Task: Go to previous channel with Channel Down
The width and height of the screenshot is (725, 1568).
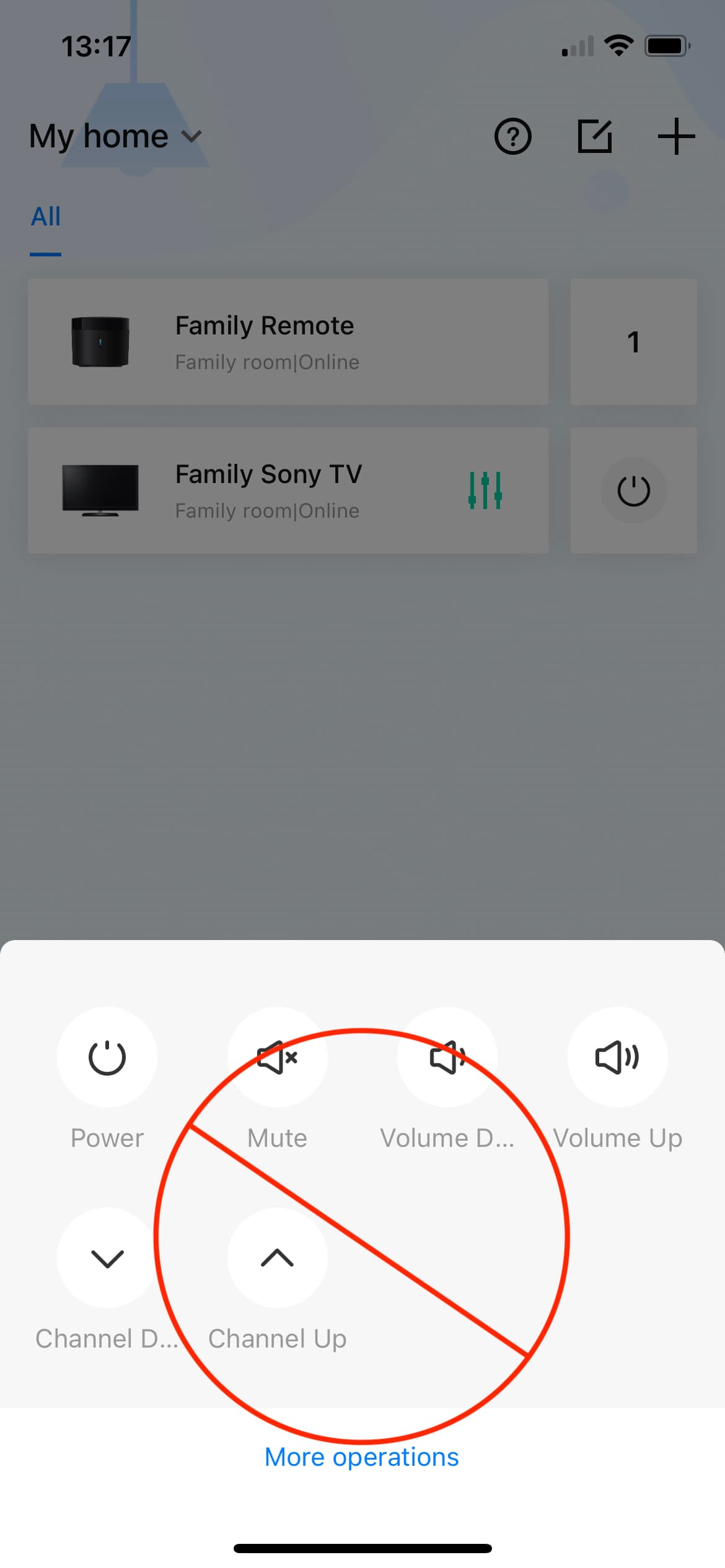Action: [x=107, y=1257]
